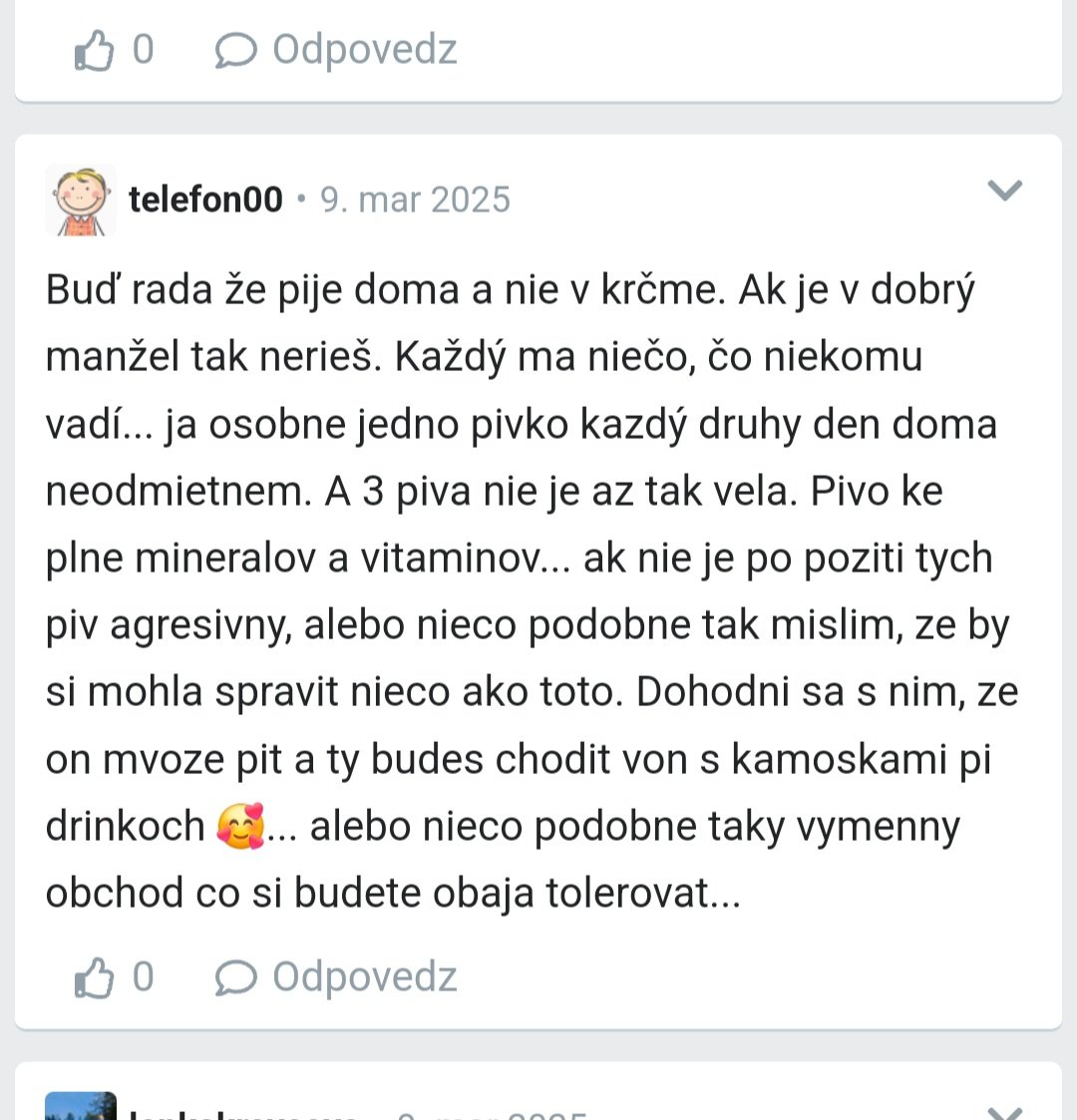Tap telefon00's avatar picture

pos(81,200)
